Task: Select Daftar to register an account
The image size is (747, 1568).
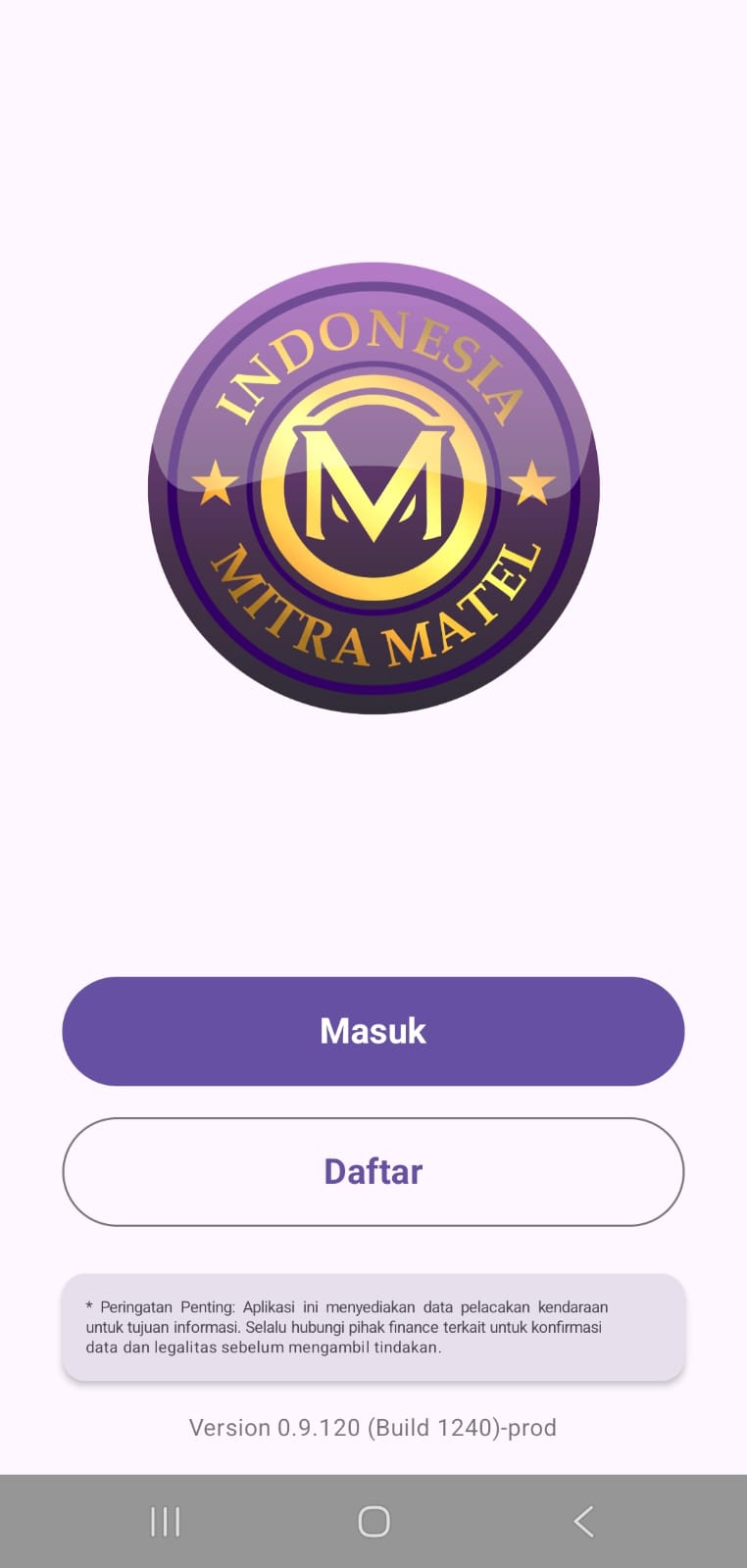Action: click(x=373, y=1171)
